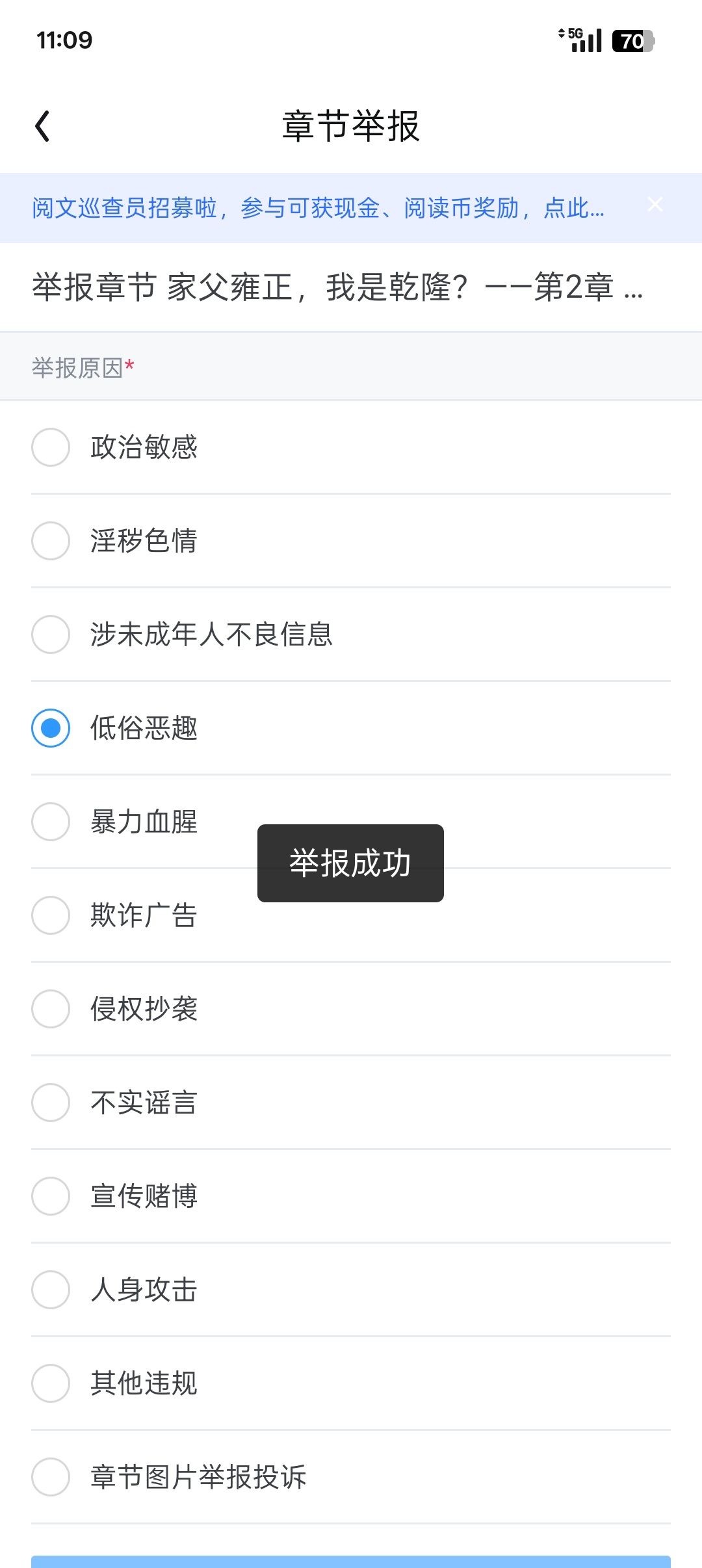
Task: Go back from the 章节举报 page
Action: (43, 126)
